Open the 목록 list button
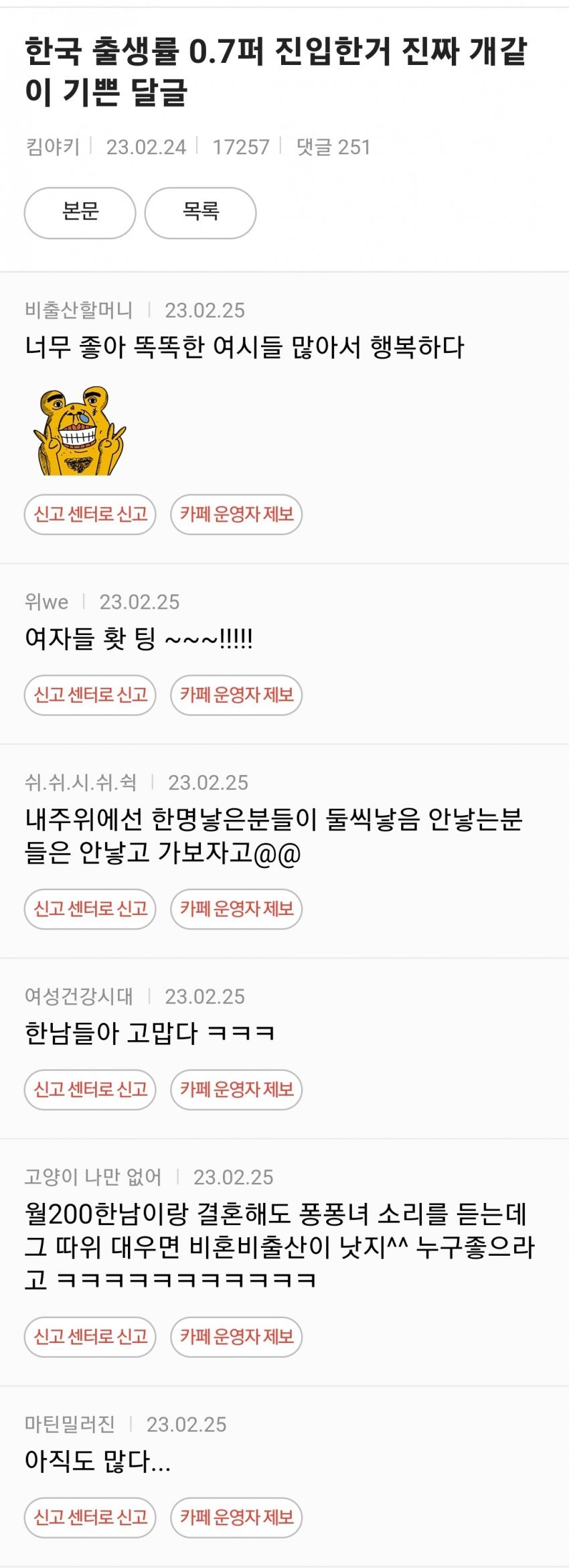This screenshot has width=569, height=1568. [x=200, y=213]
